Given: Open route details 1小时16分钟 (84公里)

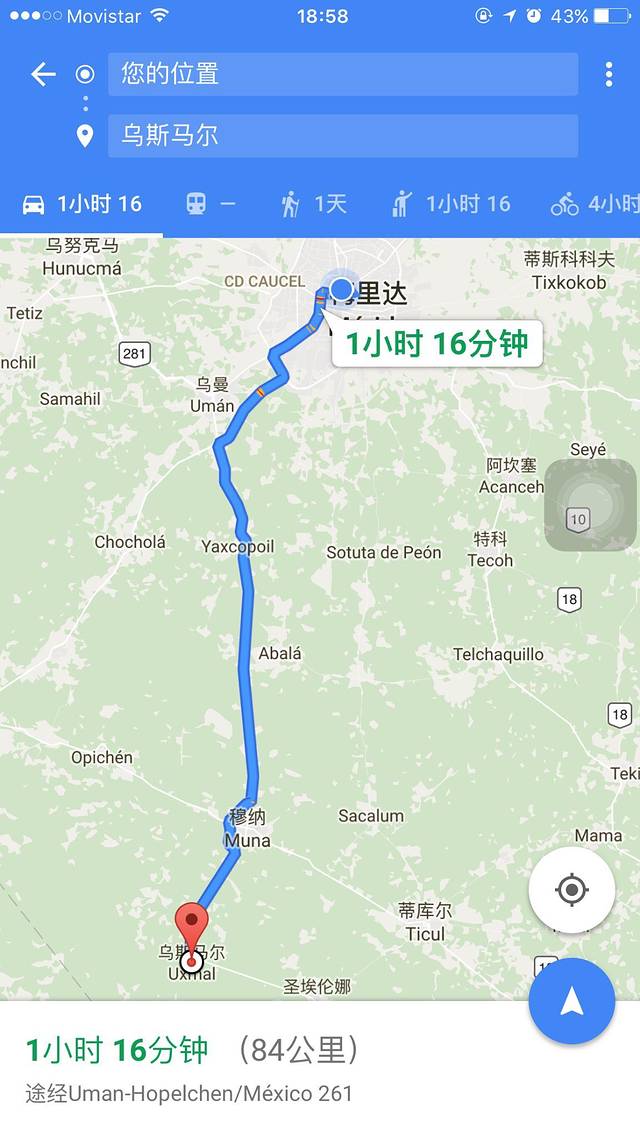Looking at the screenshot, I should point(190,1067).
